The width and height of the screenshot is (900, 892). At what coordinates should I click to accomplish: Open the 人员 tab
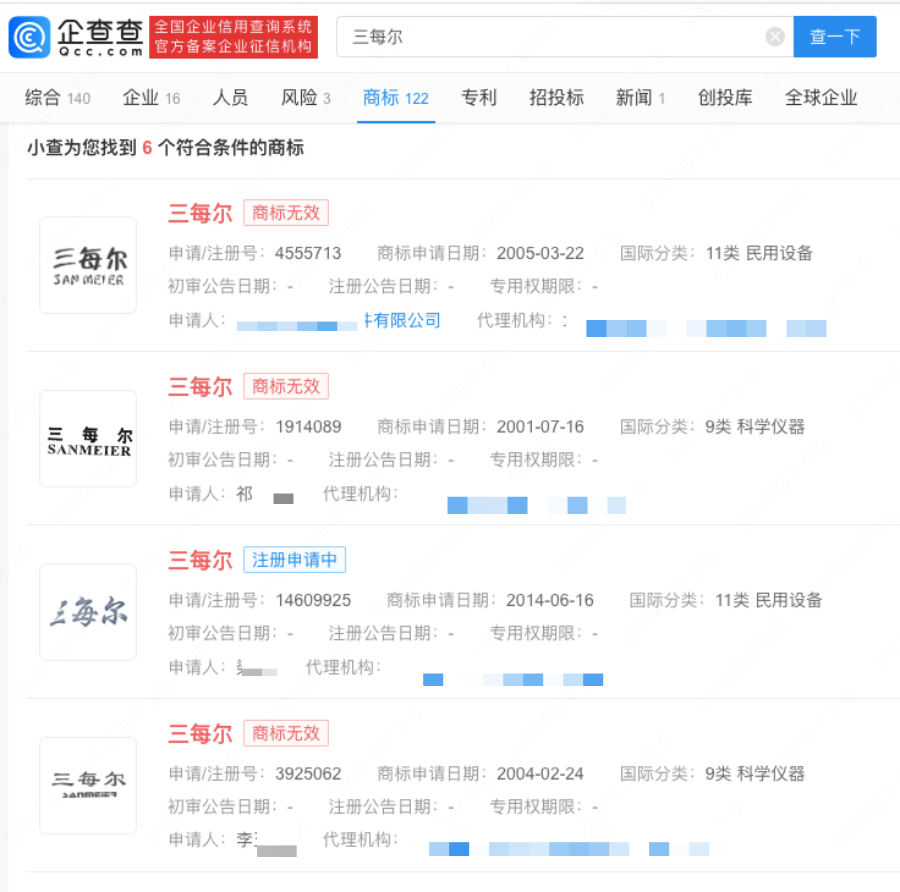pos(230,98)
